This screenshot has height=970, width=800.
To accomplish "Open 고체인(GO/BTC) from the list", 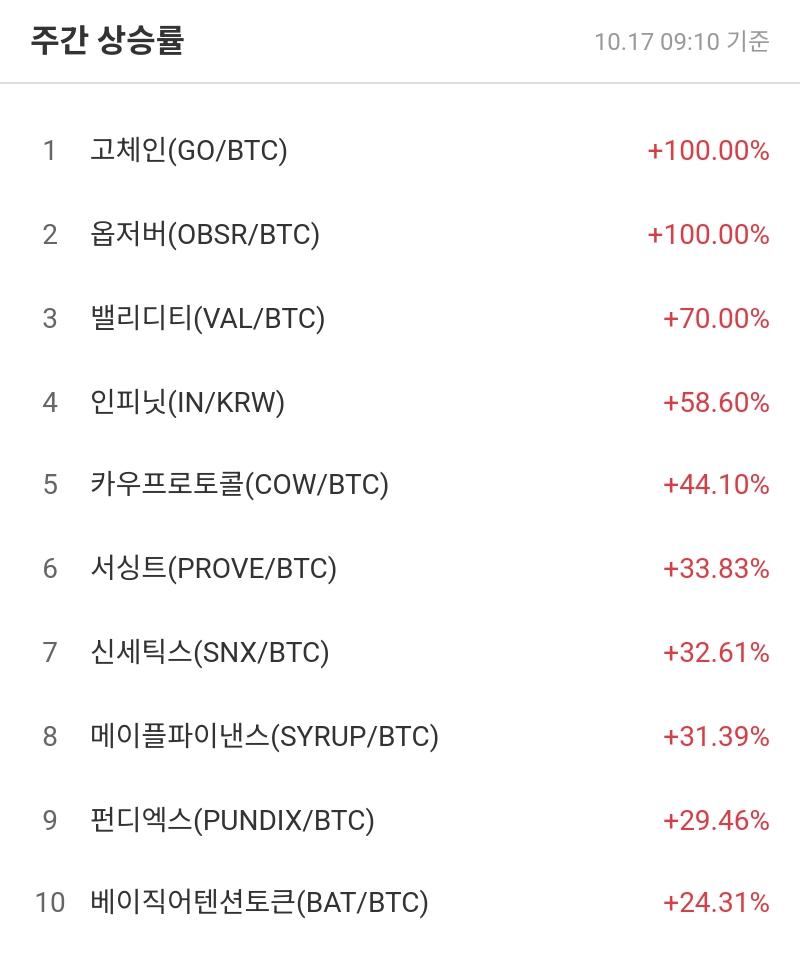I will 189,151.
